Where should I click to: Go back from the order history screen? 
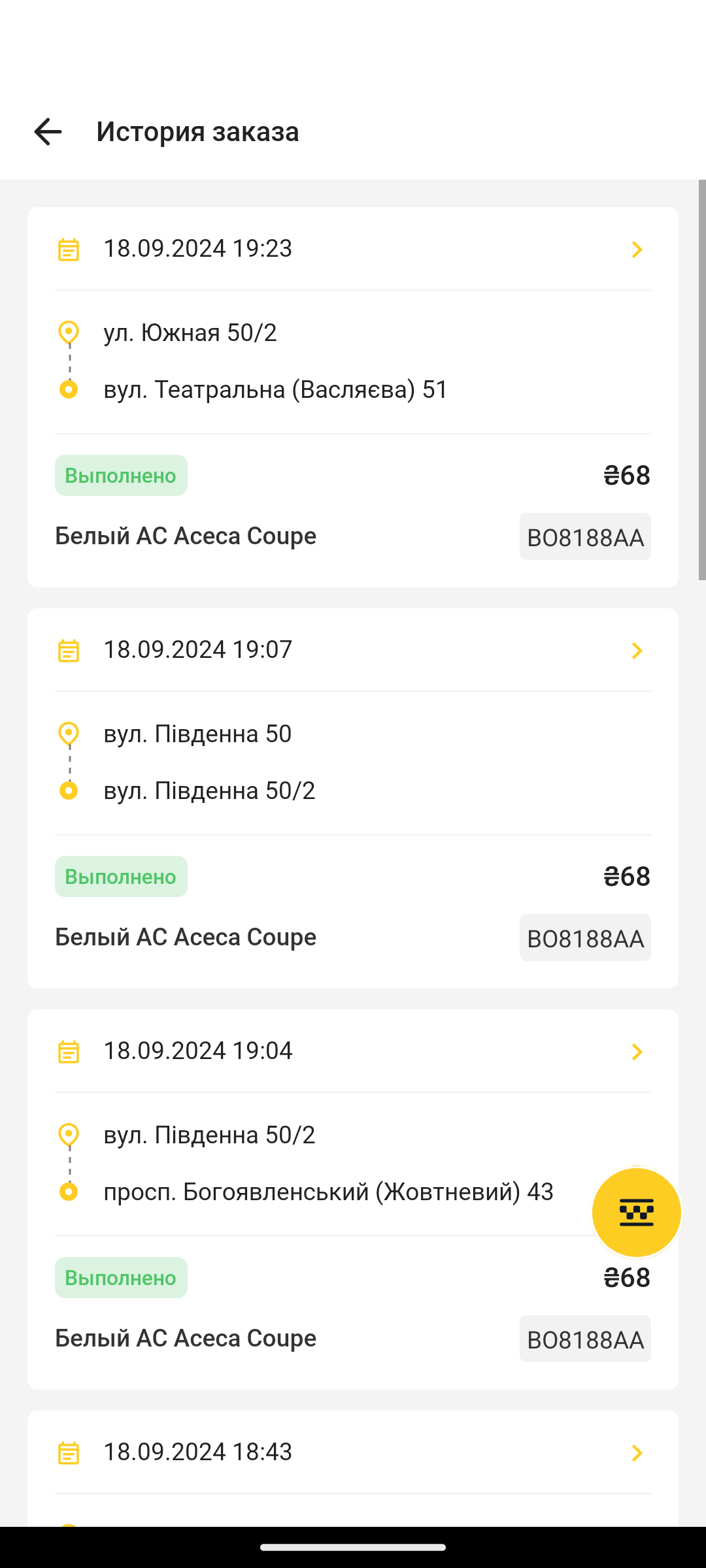[x=48, y=132]
